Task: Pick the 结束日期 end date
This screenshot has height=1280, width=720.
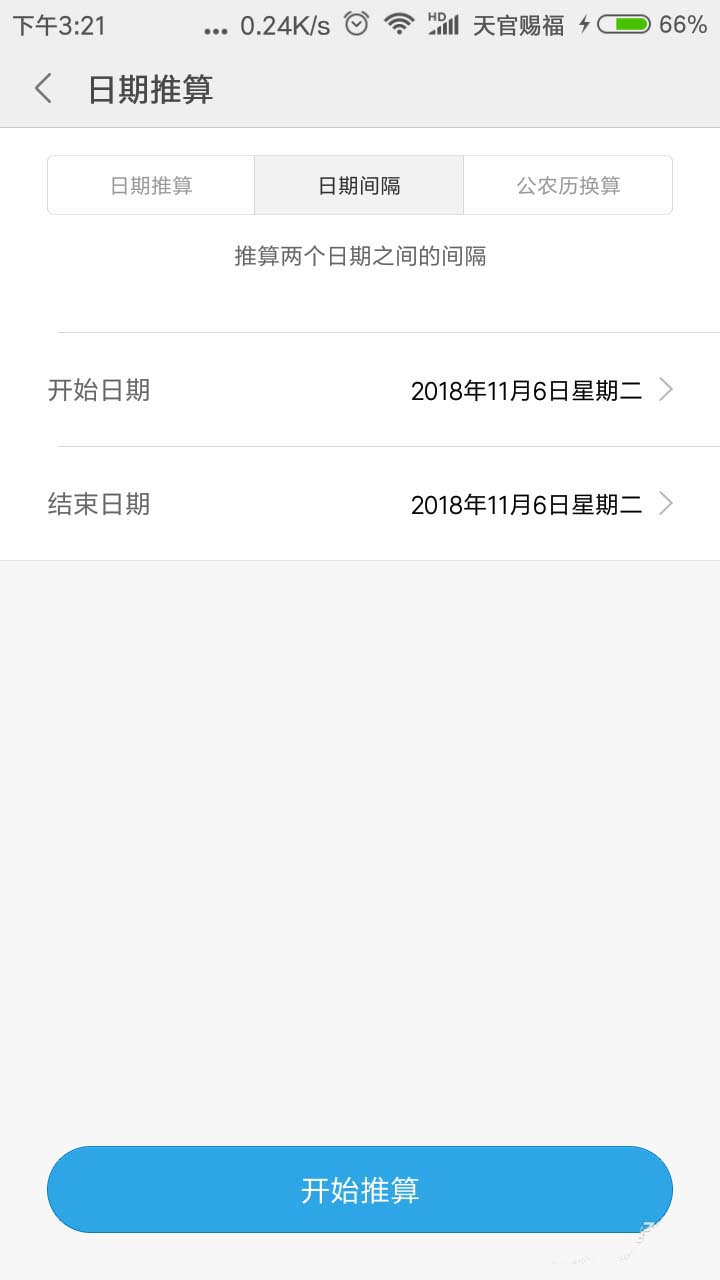Action: tap(360, 504)
